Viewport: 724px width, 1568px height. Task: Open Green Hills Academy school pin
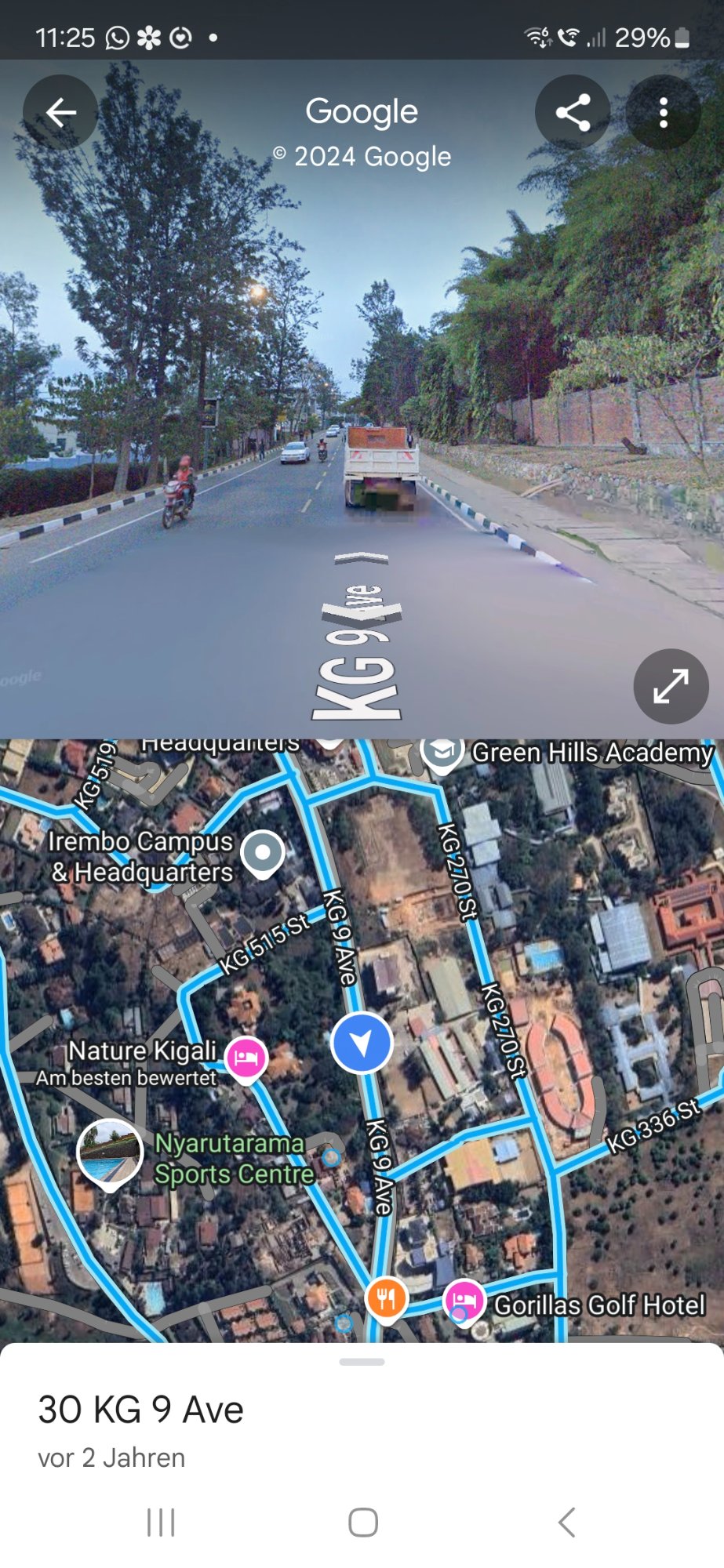[443, 753]
